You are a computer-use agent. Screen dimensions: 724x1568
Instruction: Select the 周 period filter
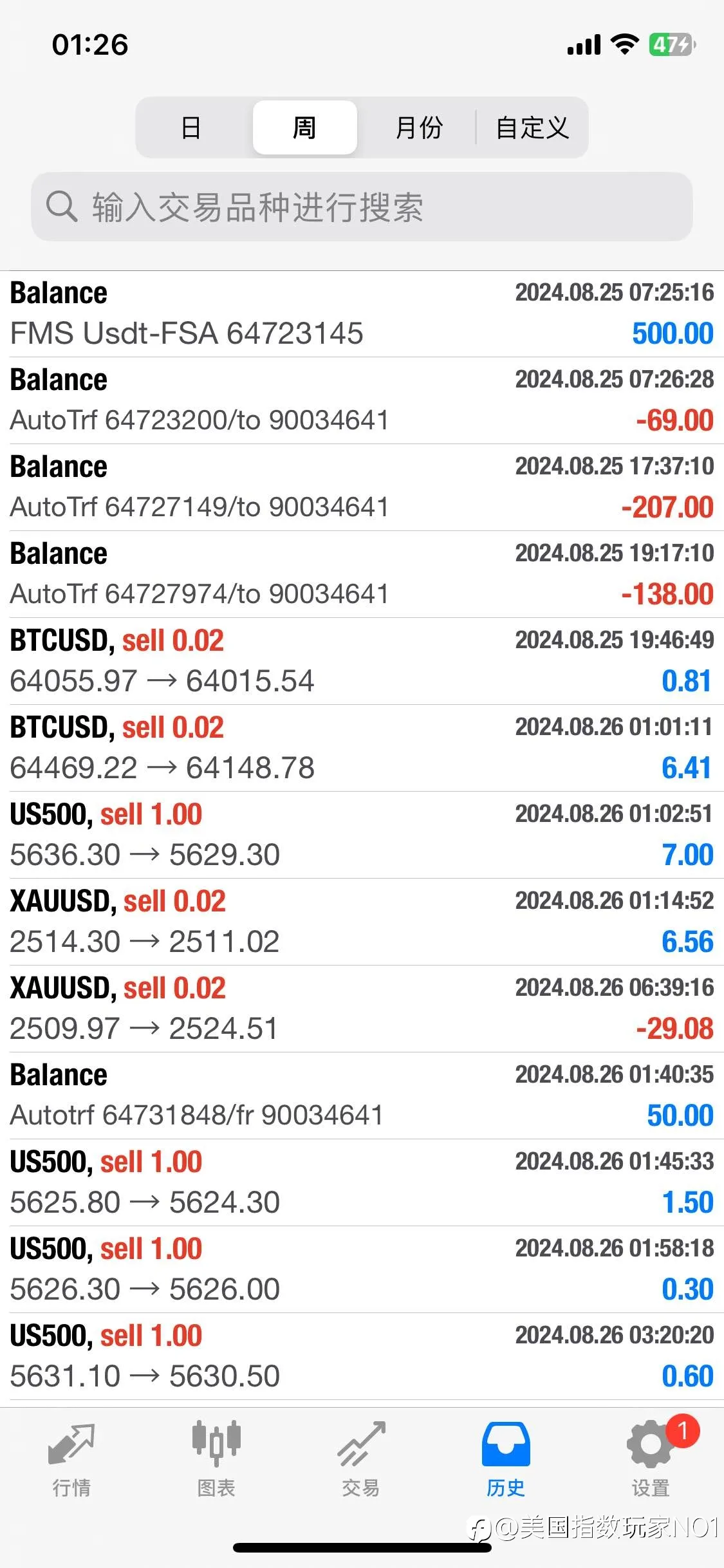304,127
